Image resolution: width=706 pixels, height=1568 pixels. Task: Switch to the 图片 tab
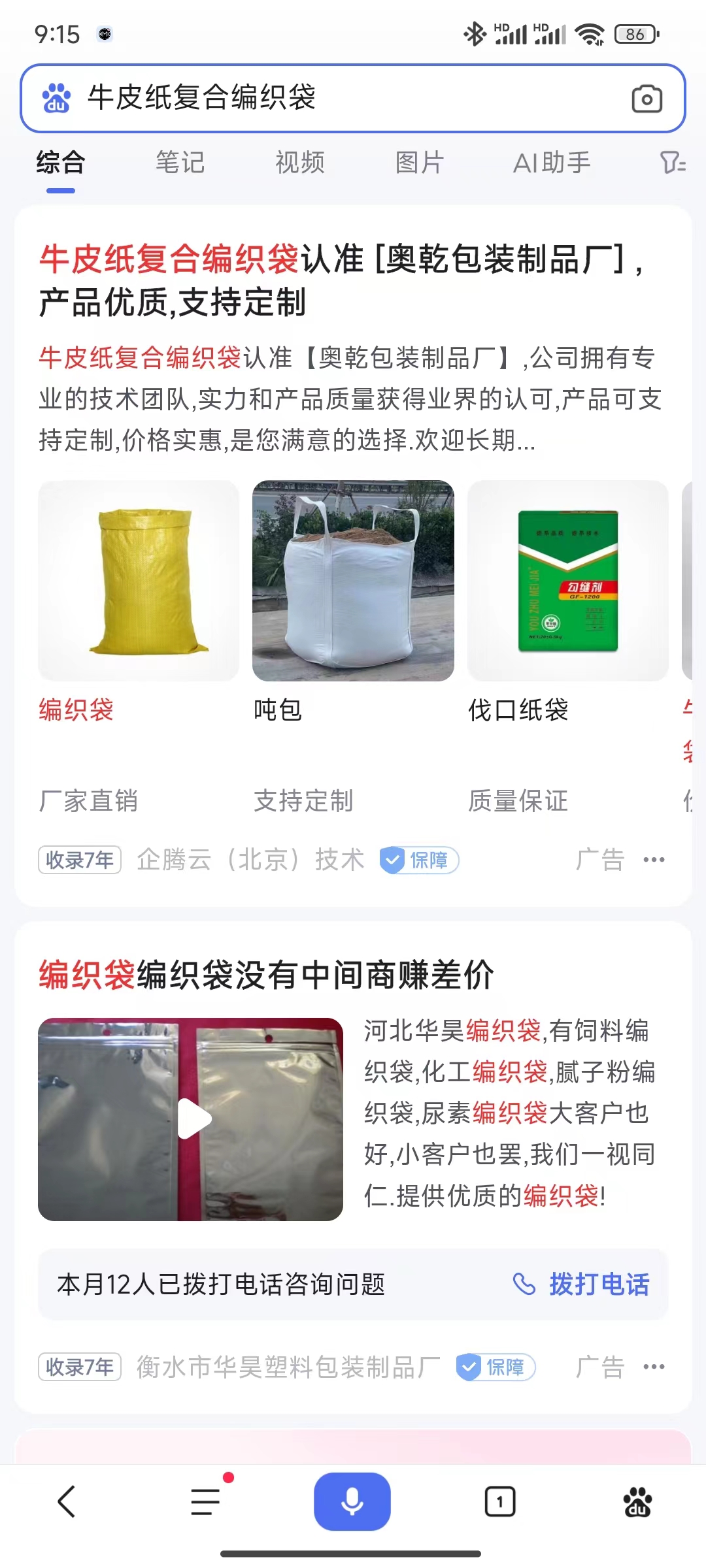(x=419, y=163)
